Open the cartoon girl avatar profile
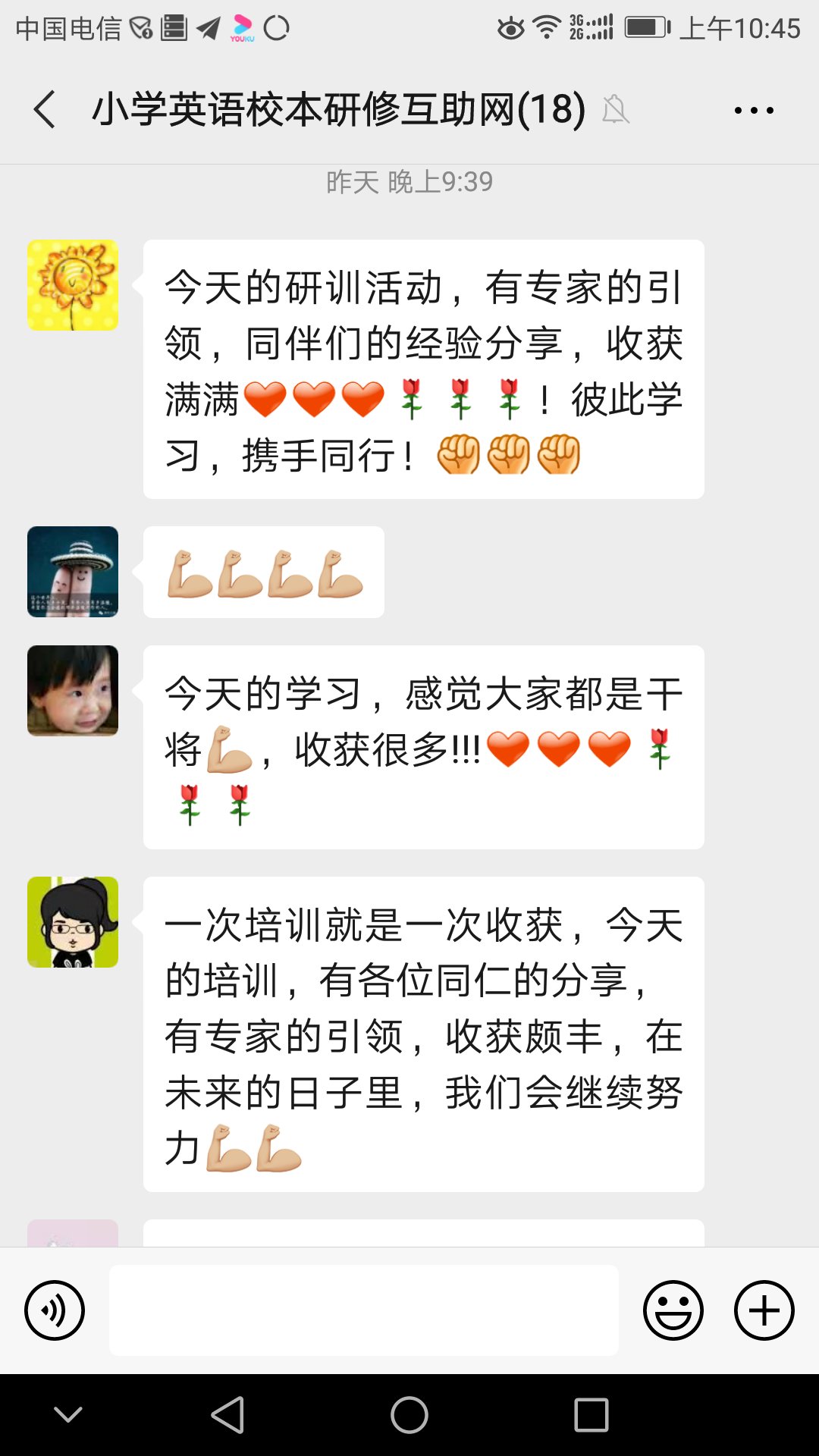The height and width of the screenshot is (1456, 819). tap(73, 922)
